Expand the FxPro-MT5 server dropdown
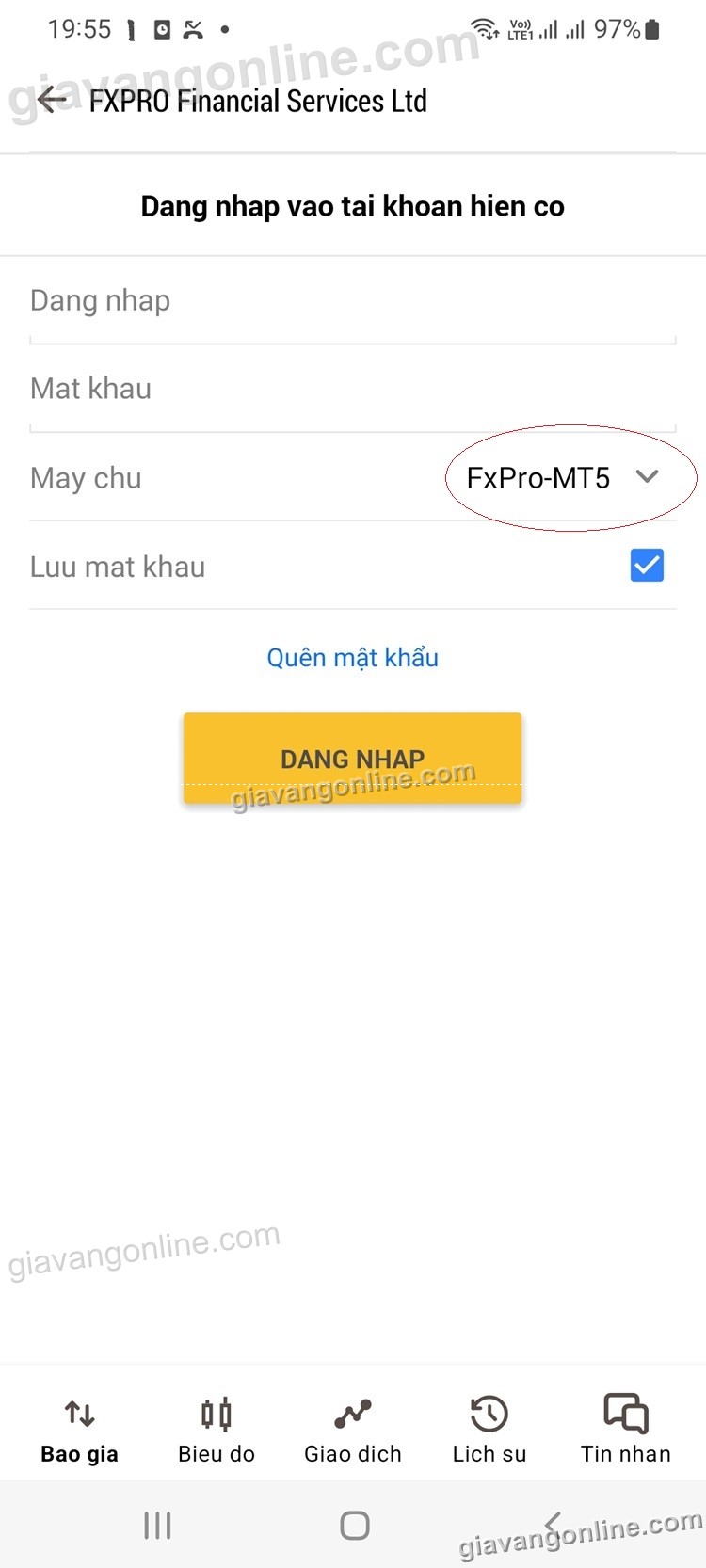706x1568 pixels. 564,478
